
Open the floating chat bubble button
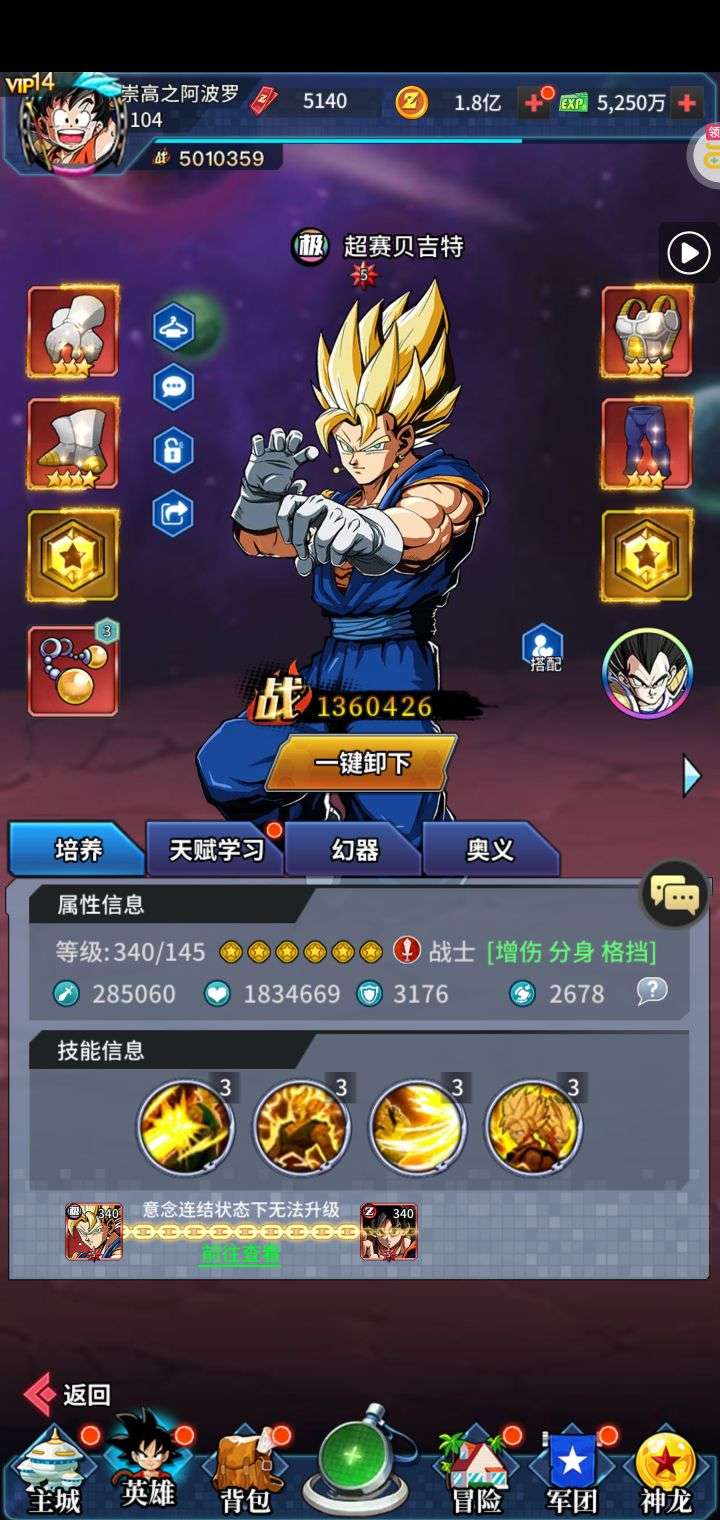(x=675, y=895)
